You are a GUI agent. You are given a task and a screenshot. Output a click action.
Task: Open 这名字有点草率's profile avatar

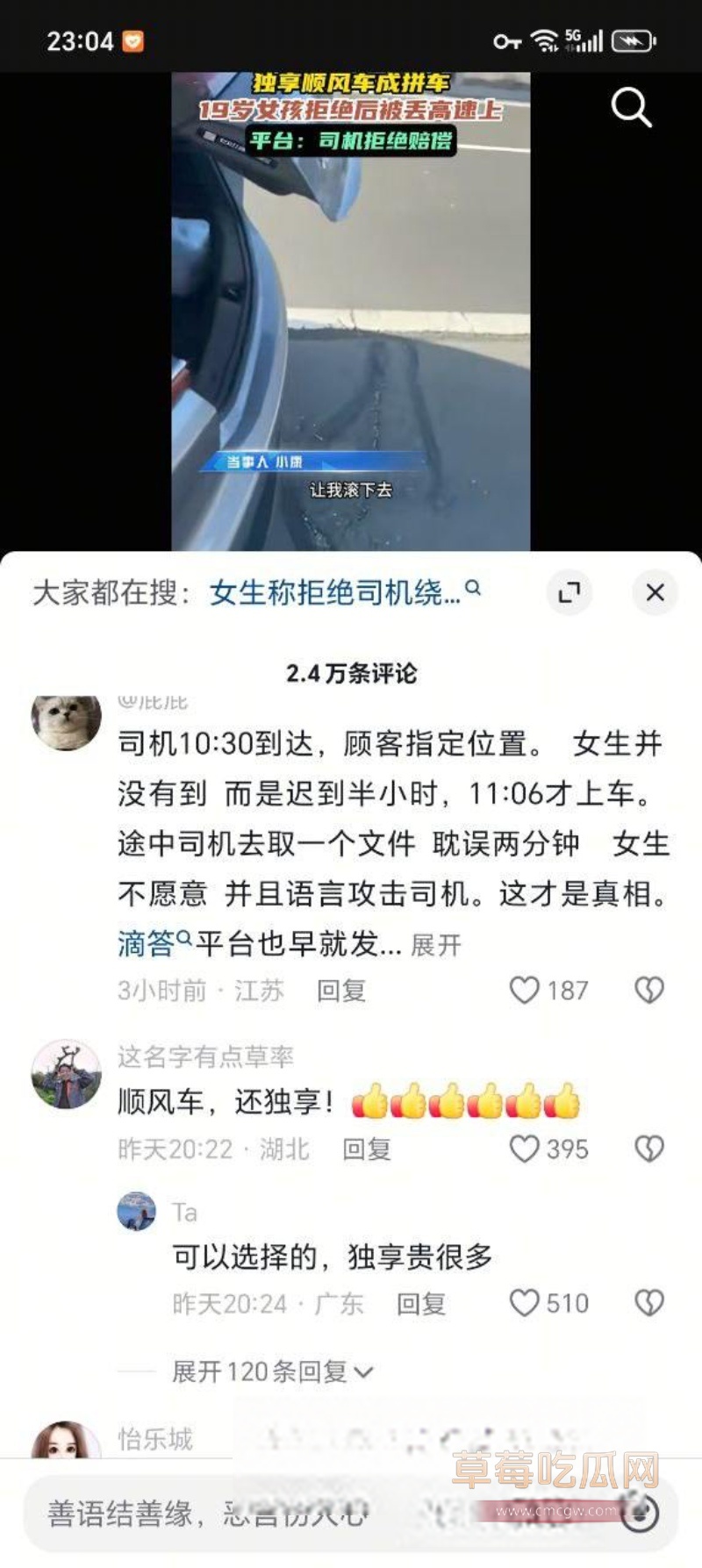pyautogui.click(x=66, y=1075)
